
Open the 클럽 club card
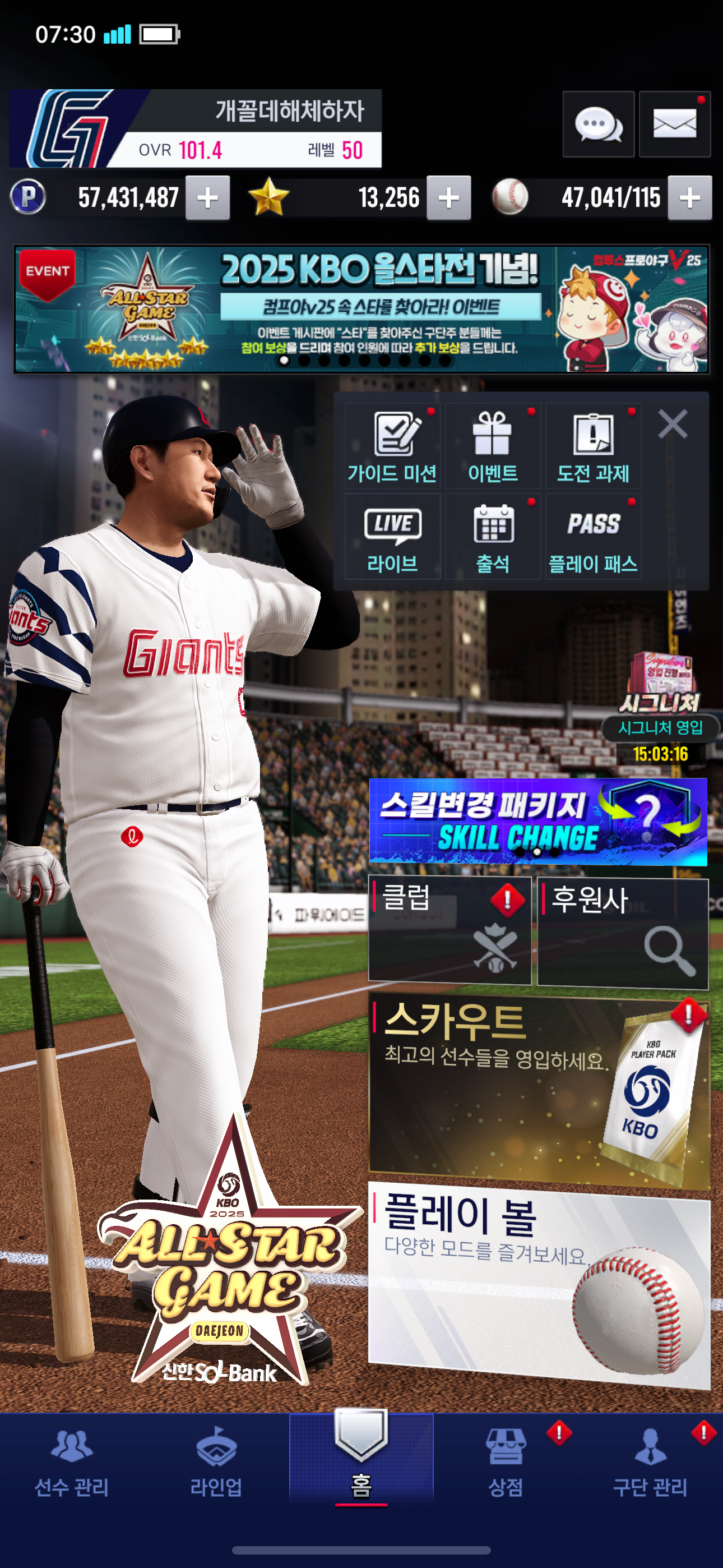449,930
